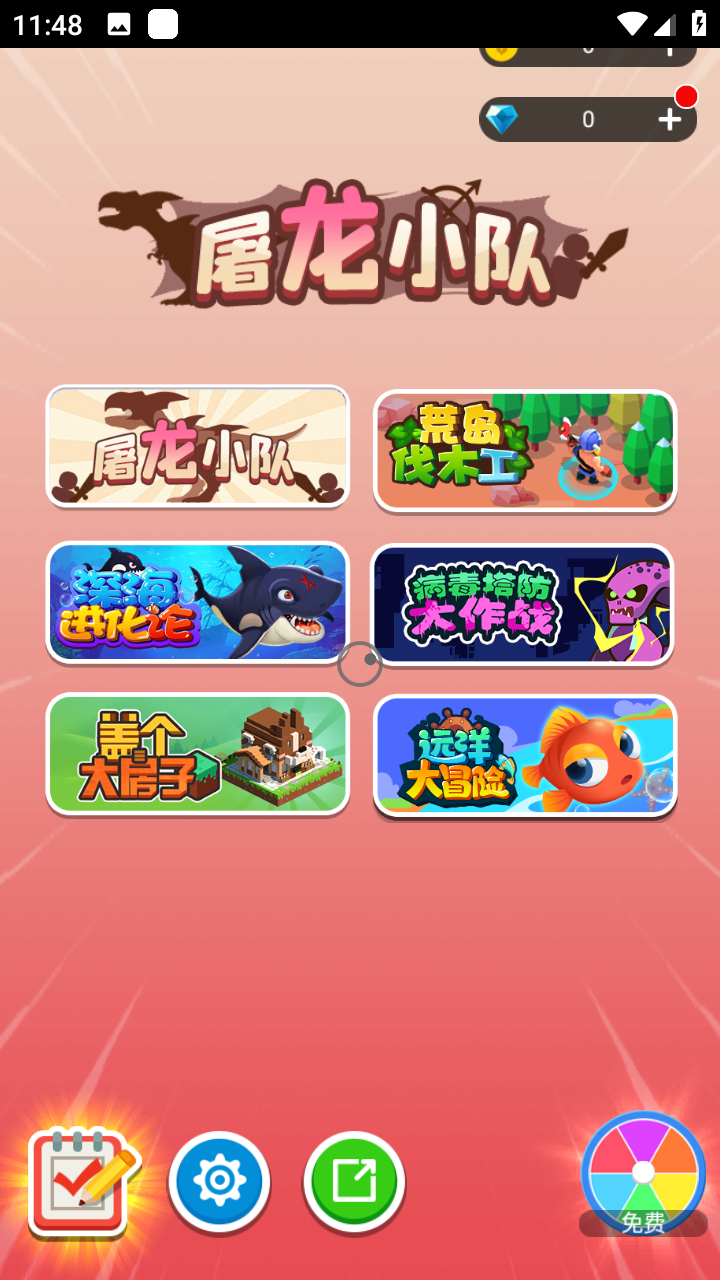Open the 荒岛伐木工 game card
Viewport: 720px width, 1280px height.
[525, 450]
